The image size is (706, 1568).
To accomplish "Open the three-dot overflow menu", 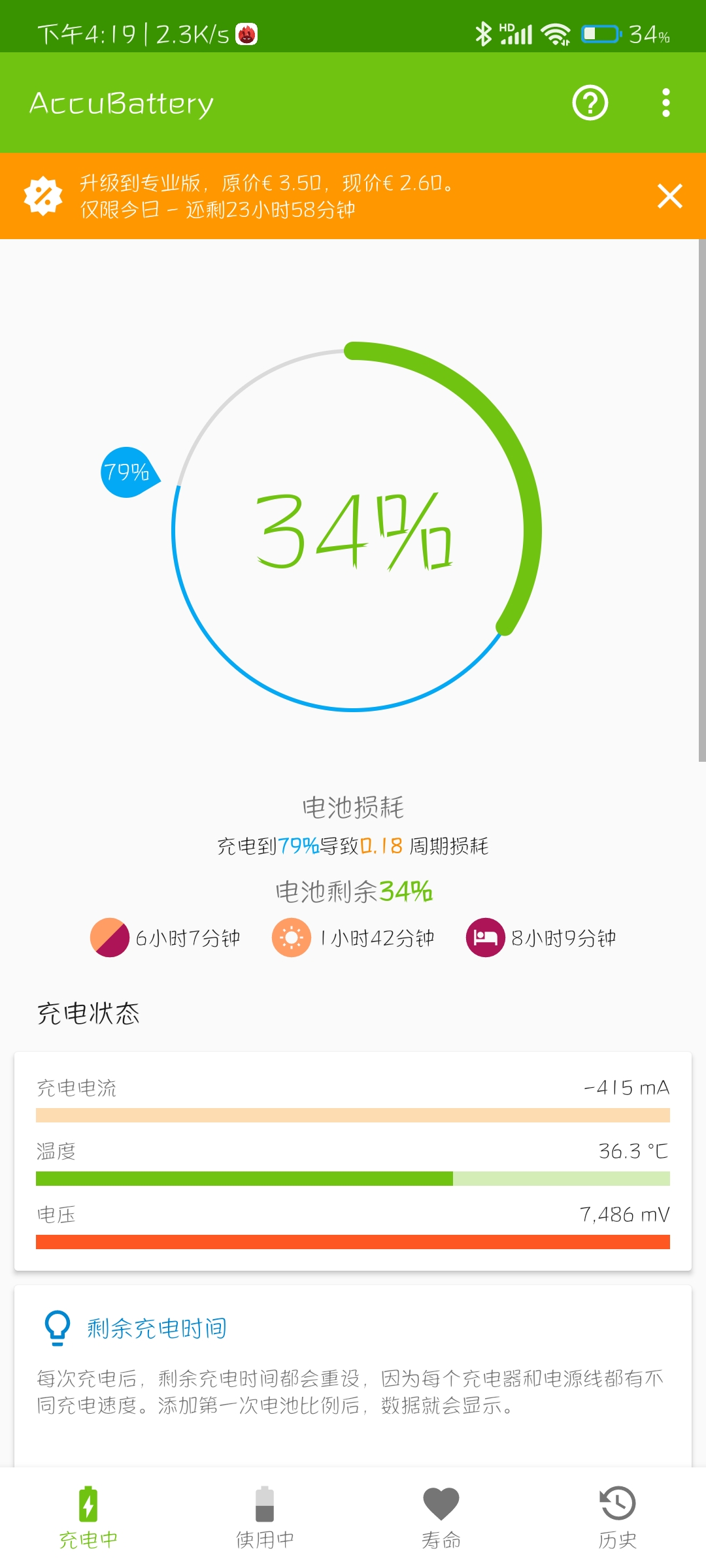I will tap(665, 103).
